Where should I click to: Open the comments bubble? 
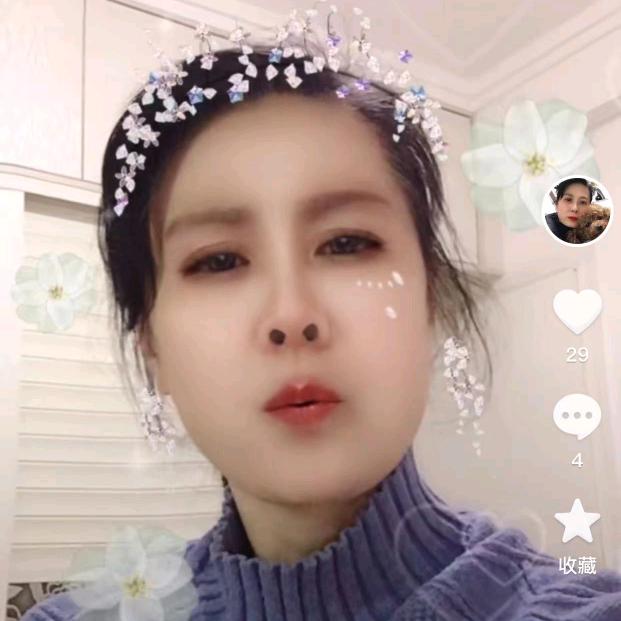coord(577,416)
